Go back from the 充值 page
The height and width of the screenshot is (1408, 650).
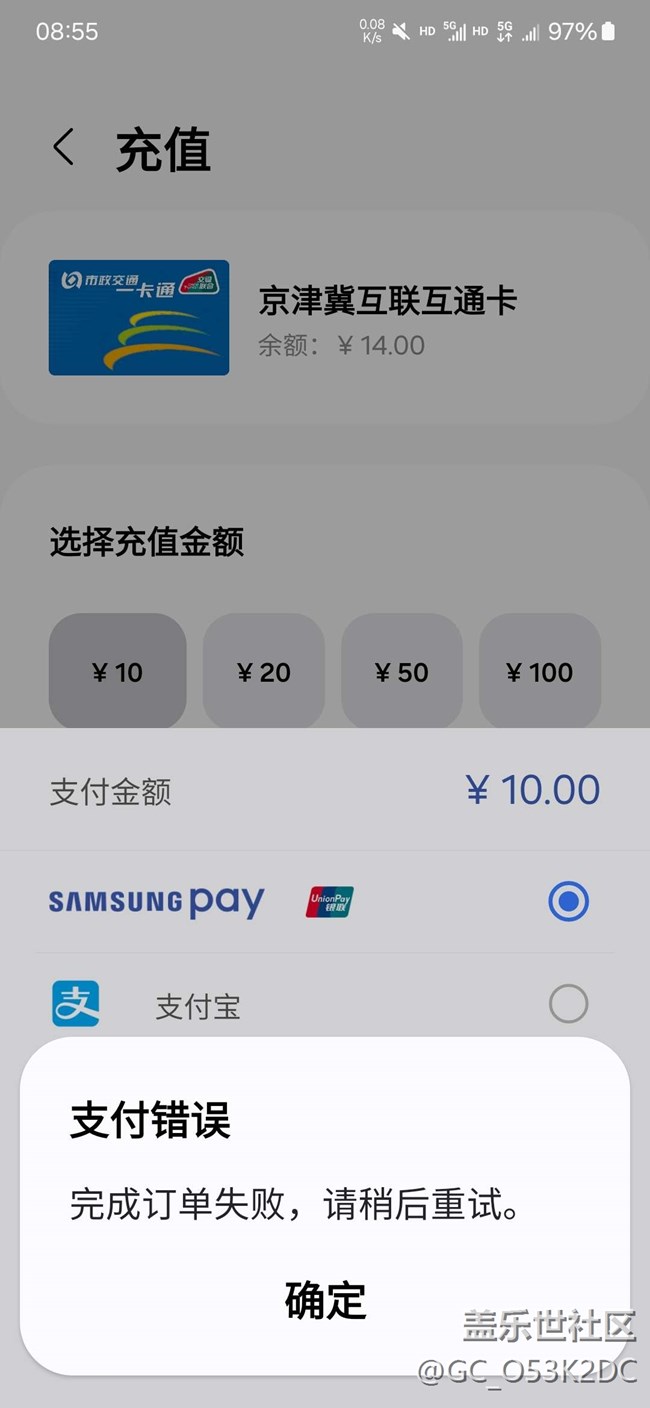[63, 148]
